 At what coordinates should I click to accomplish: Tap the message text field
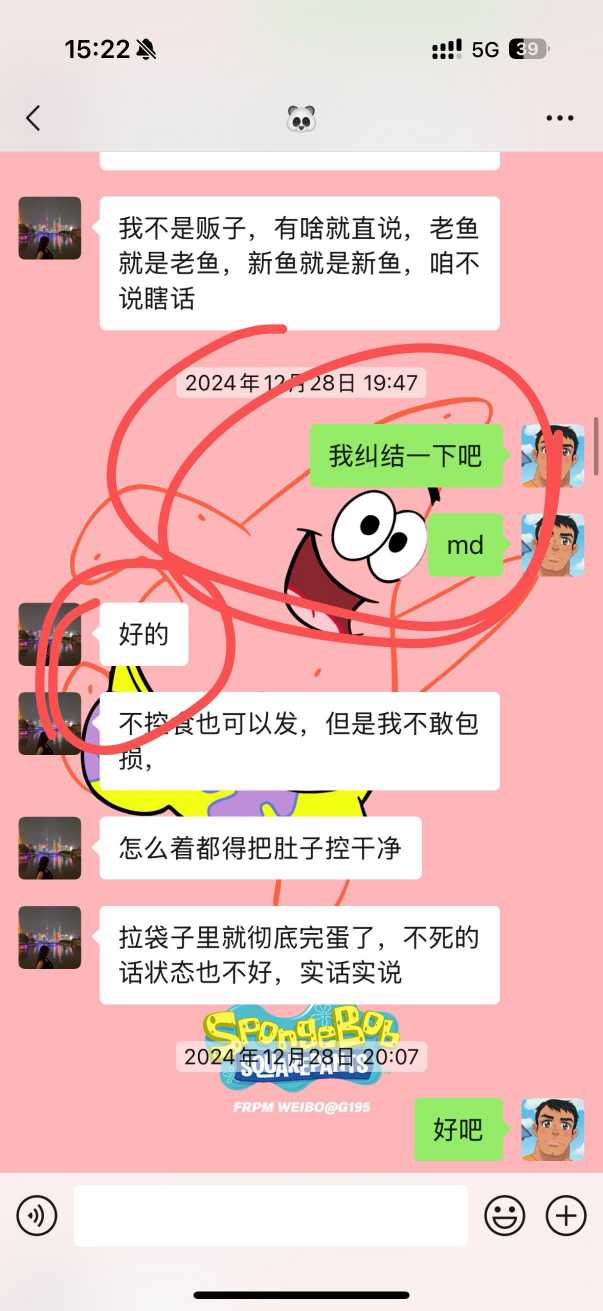tap(270, 1216)
